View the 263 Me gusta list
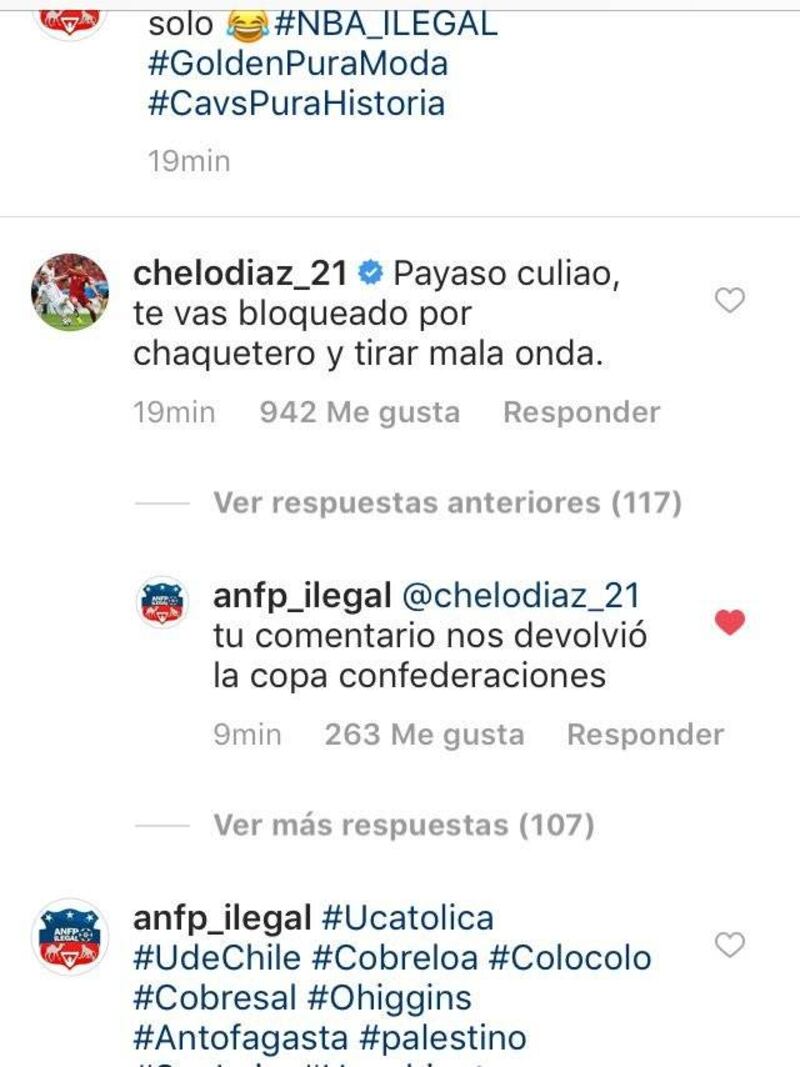 click(x=423, y=735)
